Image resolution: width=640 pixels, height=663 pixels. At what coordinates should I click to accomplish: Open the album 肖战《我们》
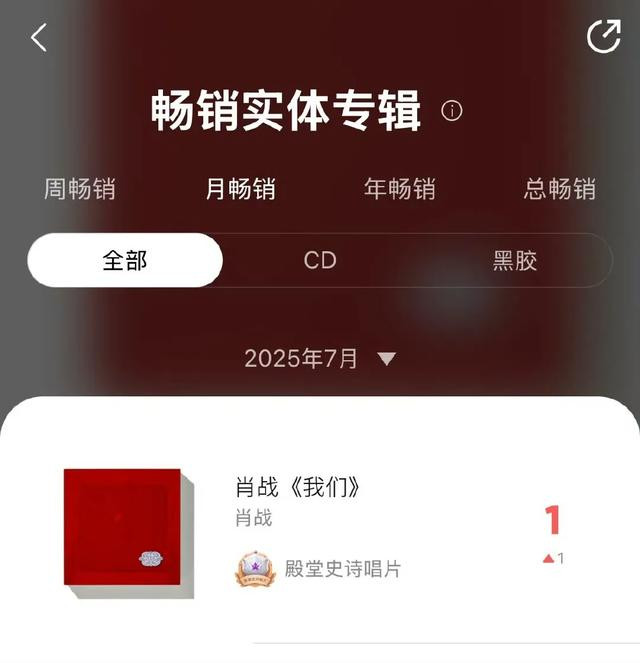[298, 488]
